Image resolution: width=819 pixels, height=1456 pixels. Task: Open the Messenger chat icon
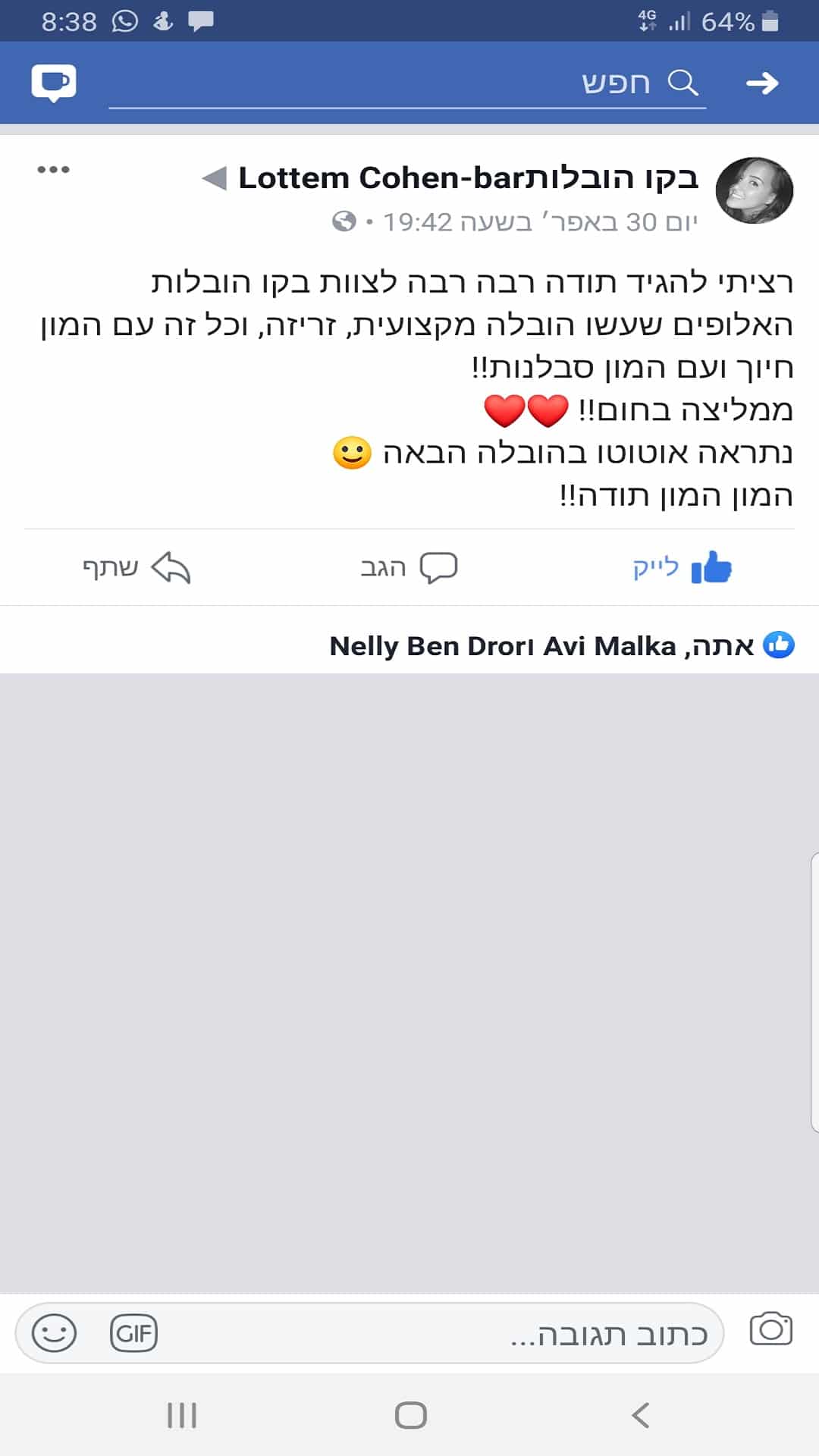(54, 83)
